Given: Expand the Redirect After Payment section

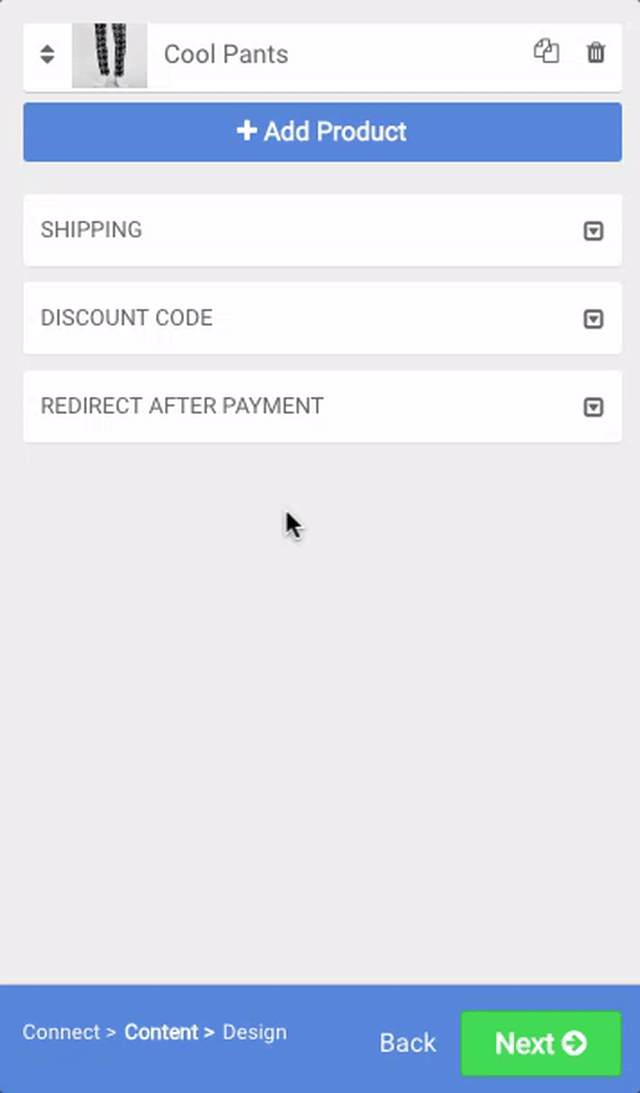Looking at the screenshot, I should point(322,406).
